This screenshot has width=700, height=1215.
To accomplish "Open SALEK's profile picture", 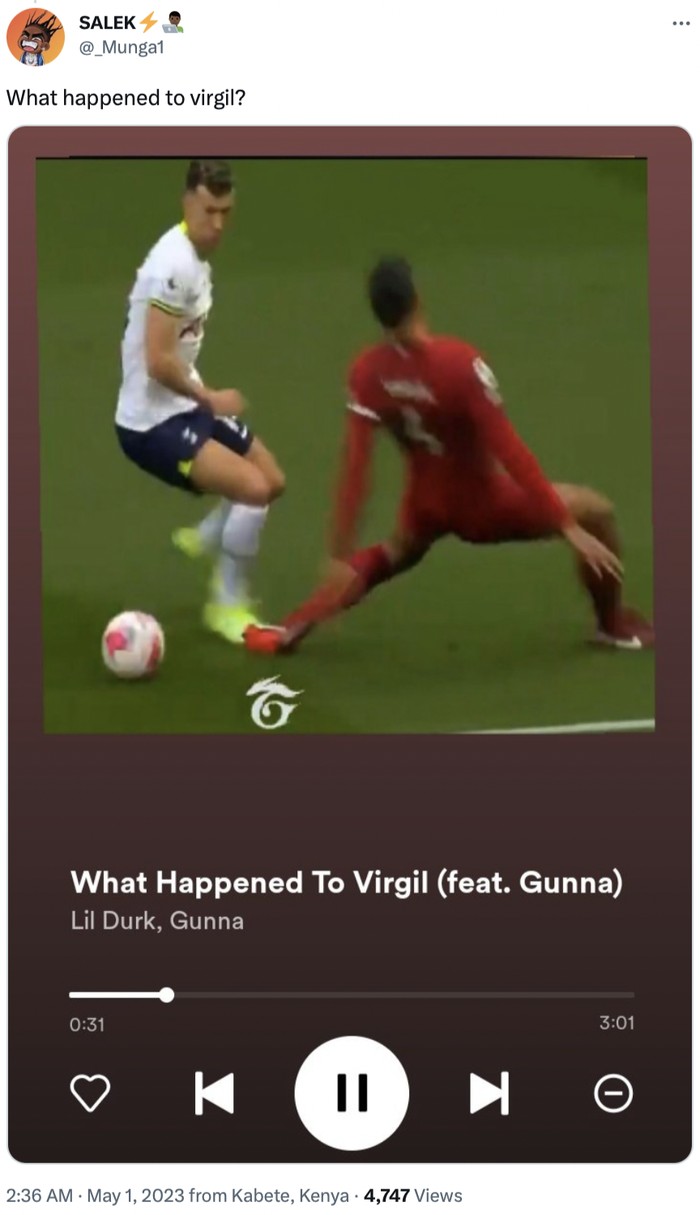I will (x=35, y=35).
